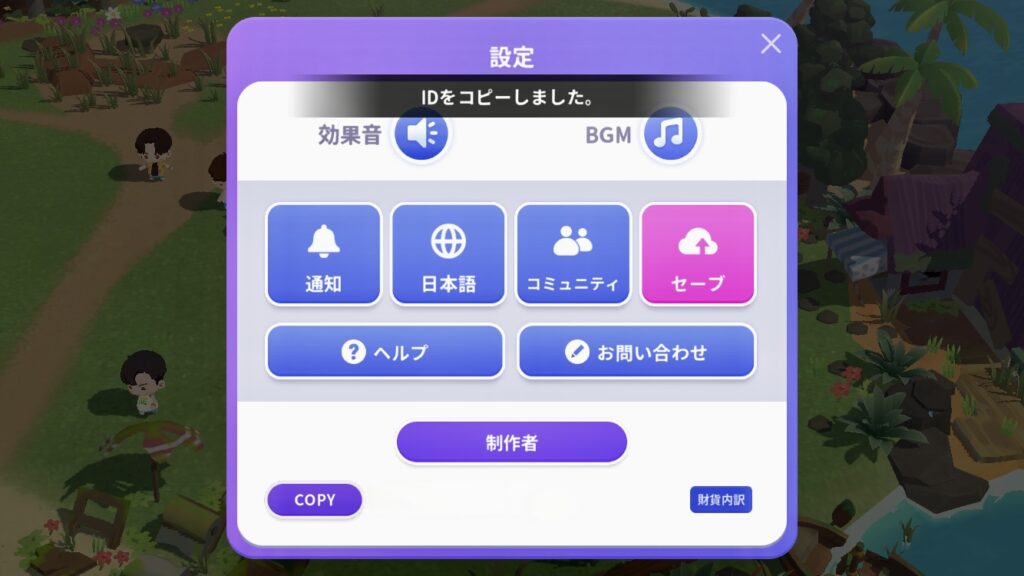Toggle the BGM music button
Viewport: 1024px width, 576px height.
(669, 134)
